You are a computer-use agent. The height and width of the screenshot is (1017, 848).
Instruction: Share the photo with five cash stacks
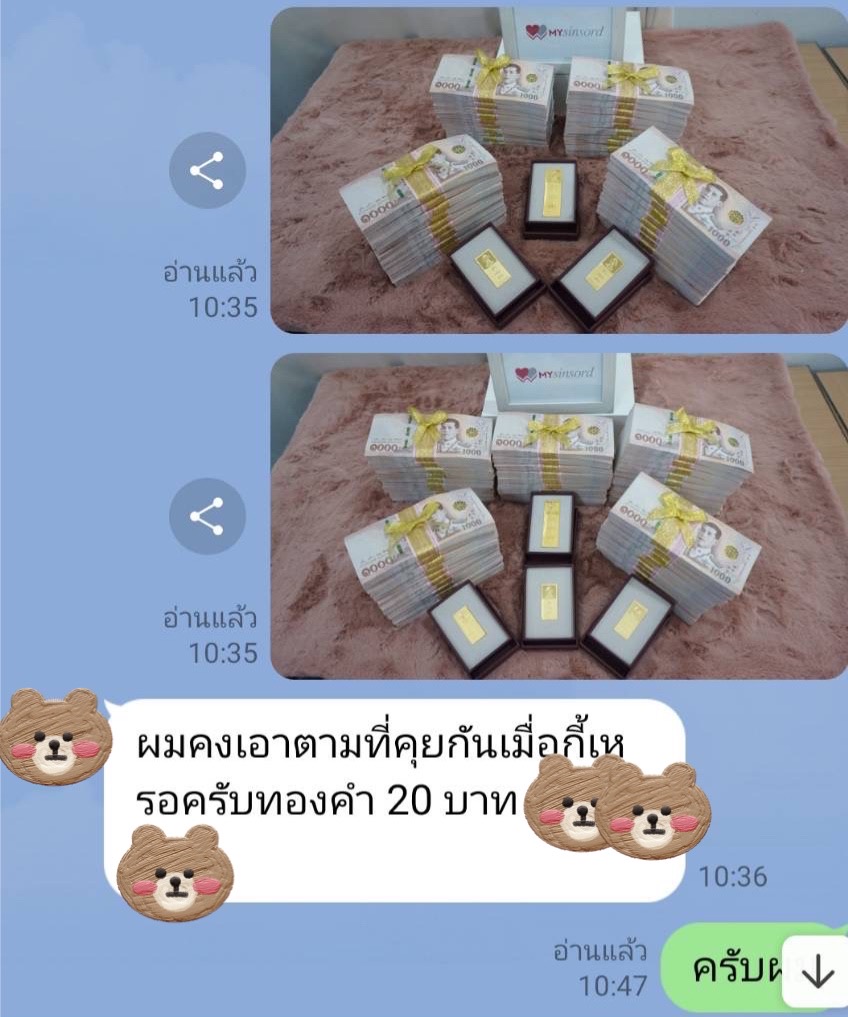[x=207, y=517]
